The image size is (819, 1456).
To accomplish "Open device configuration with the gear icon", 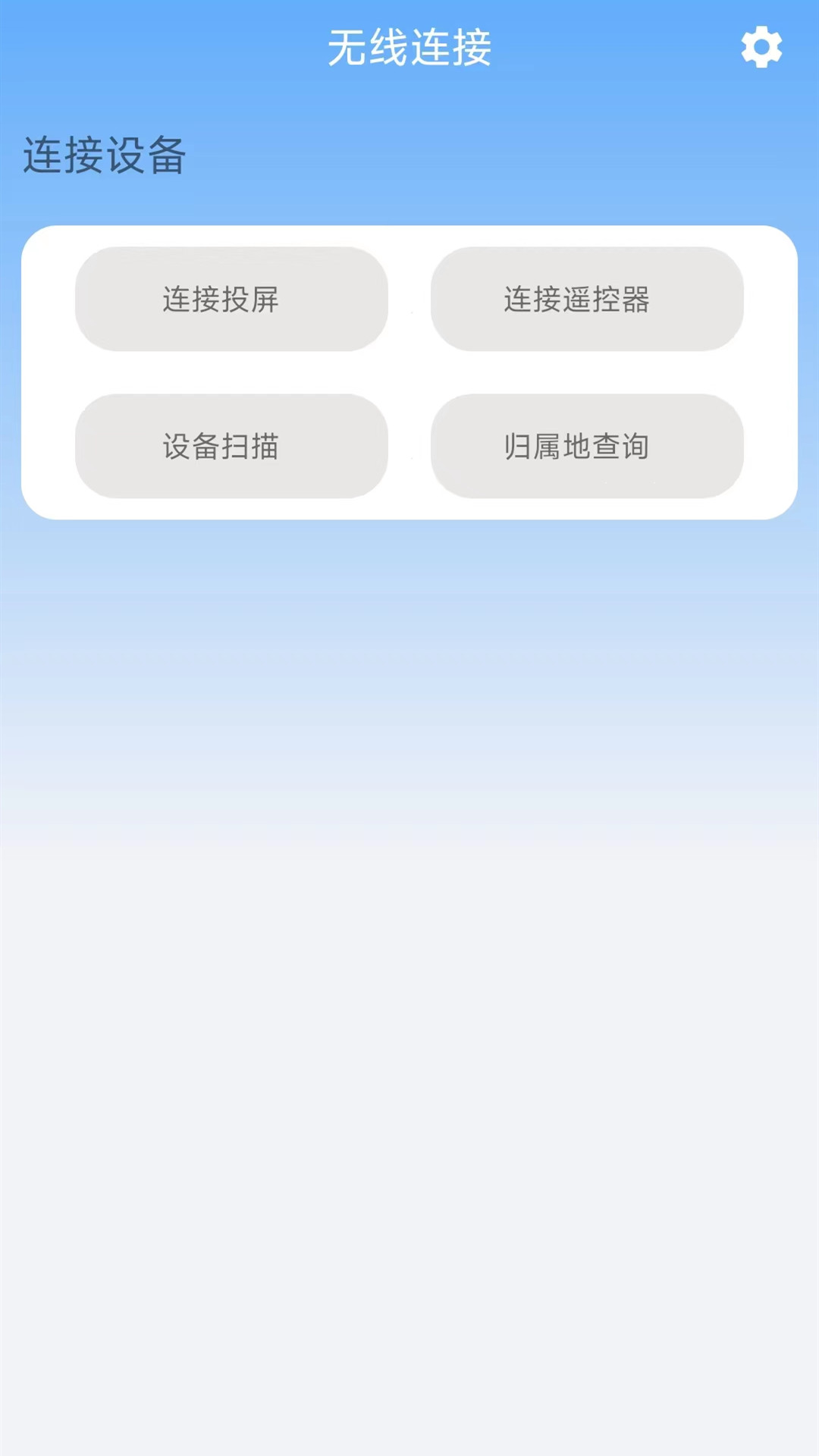I will coord(761,47).
